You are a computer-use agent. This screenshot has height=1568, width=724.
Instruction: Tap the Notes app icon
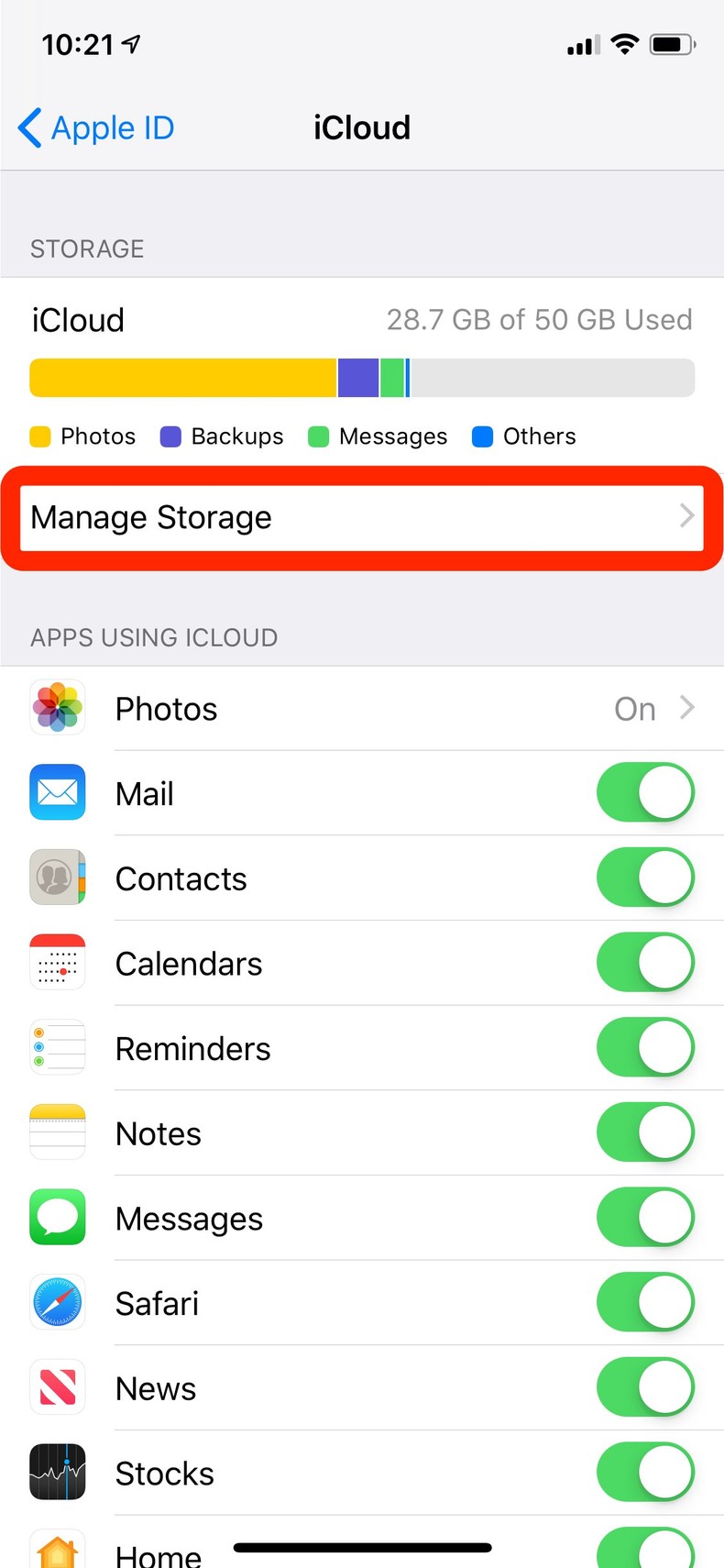click(57, 1132)
